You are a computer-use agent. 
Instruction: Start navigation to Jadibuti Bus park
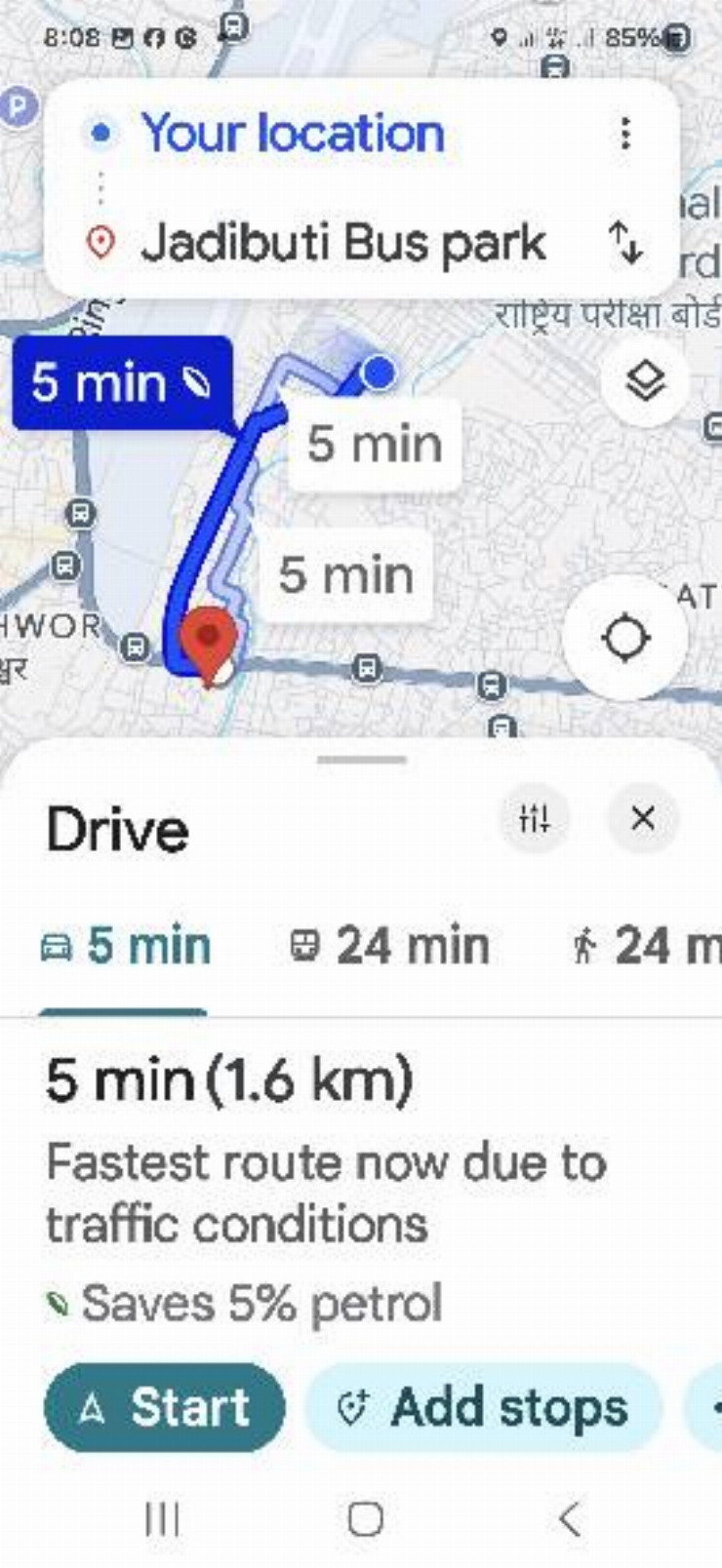pyautogui.click(x=164, y=1407)
